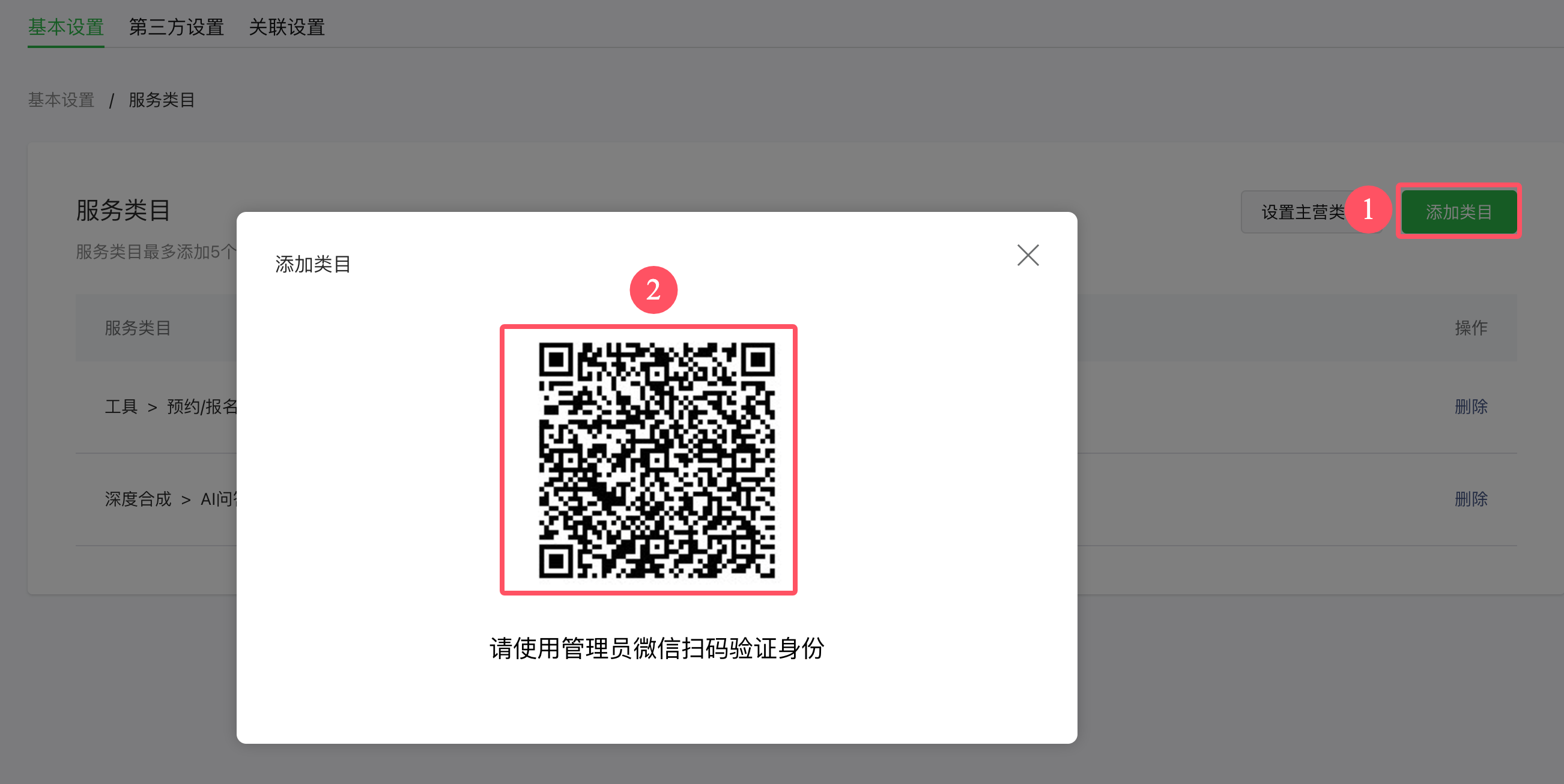Switch to the 第三方设置 tab
This screenshot has height=784, width=1564.
click(176, 27)
